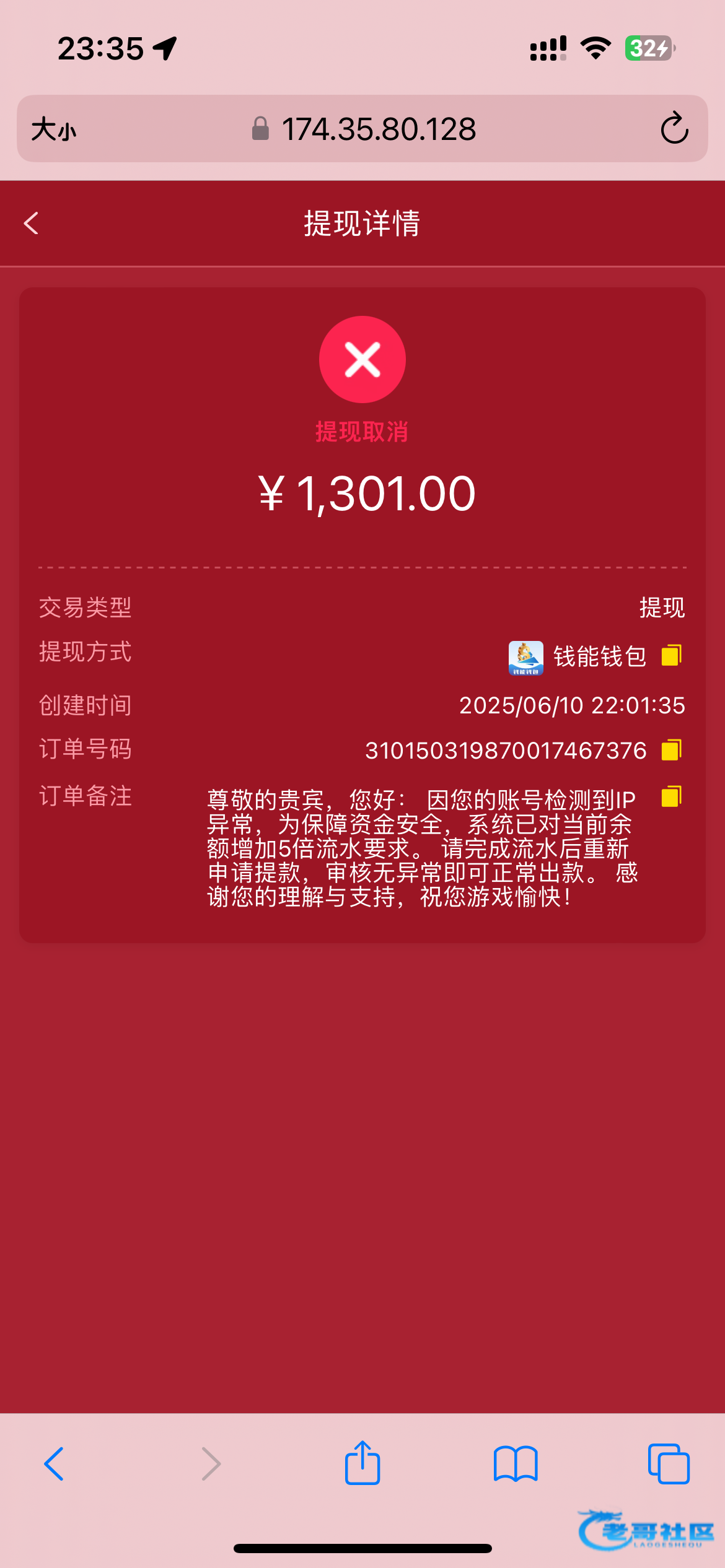Image resolution: width=725 pixels, height=1568 pixels.
Task: Copy the 订单备注 order remark text
Action: pyautogui.click(x=672, y=796)
